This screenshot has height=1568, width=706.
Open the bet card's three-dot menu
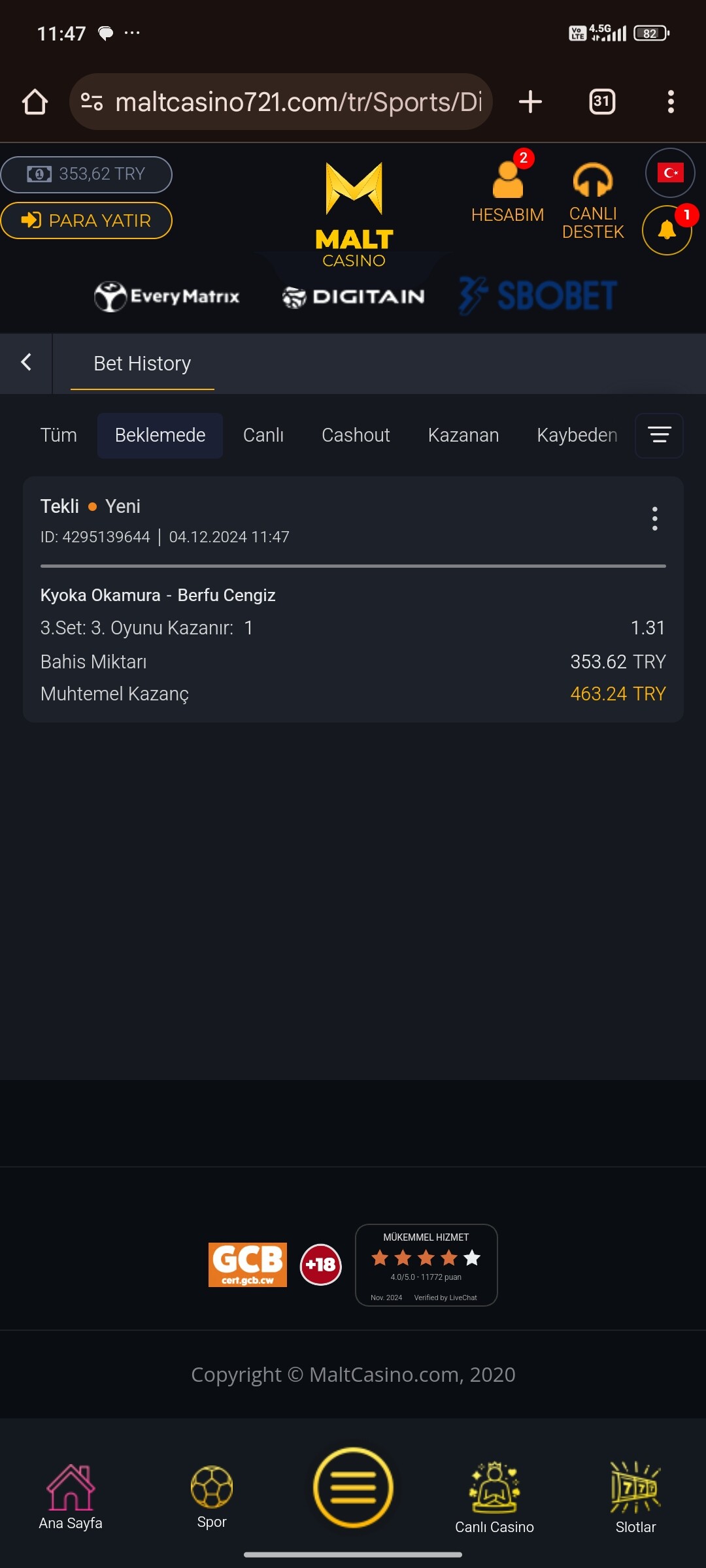[654, 519]
